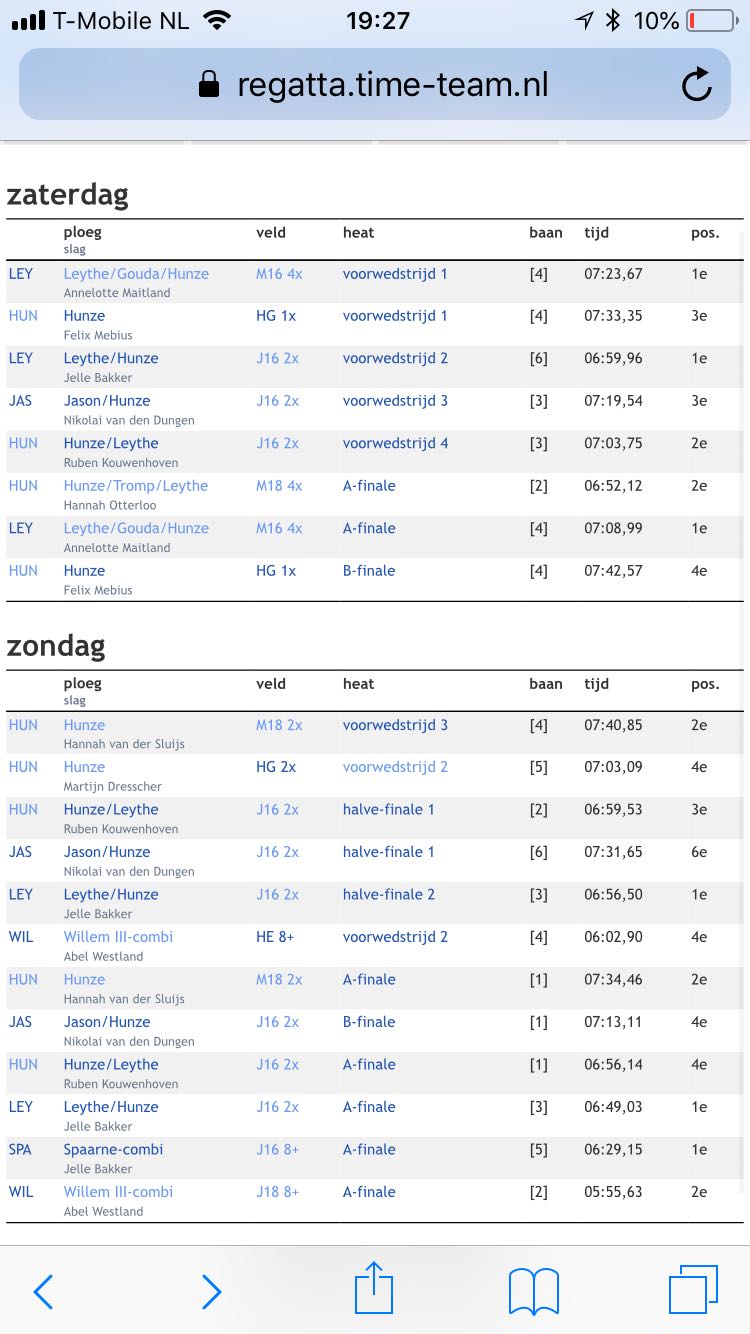Open the J16 8+ field link

point(277,1150)
